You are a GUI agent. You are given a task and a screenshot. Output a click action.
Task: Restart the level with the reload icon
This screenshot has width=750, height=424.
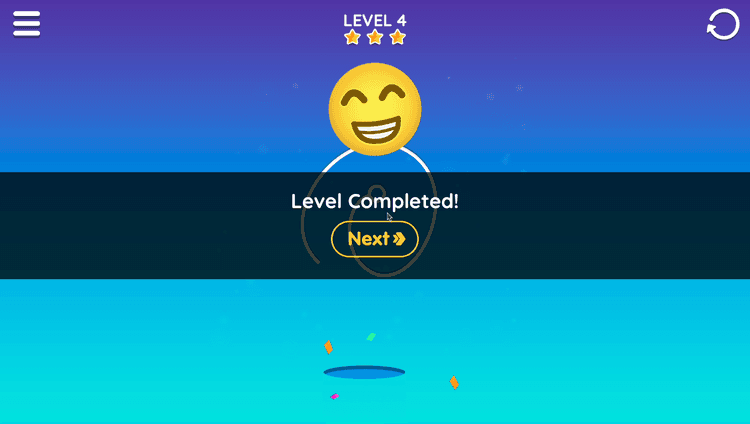[723, 25]
